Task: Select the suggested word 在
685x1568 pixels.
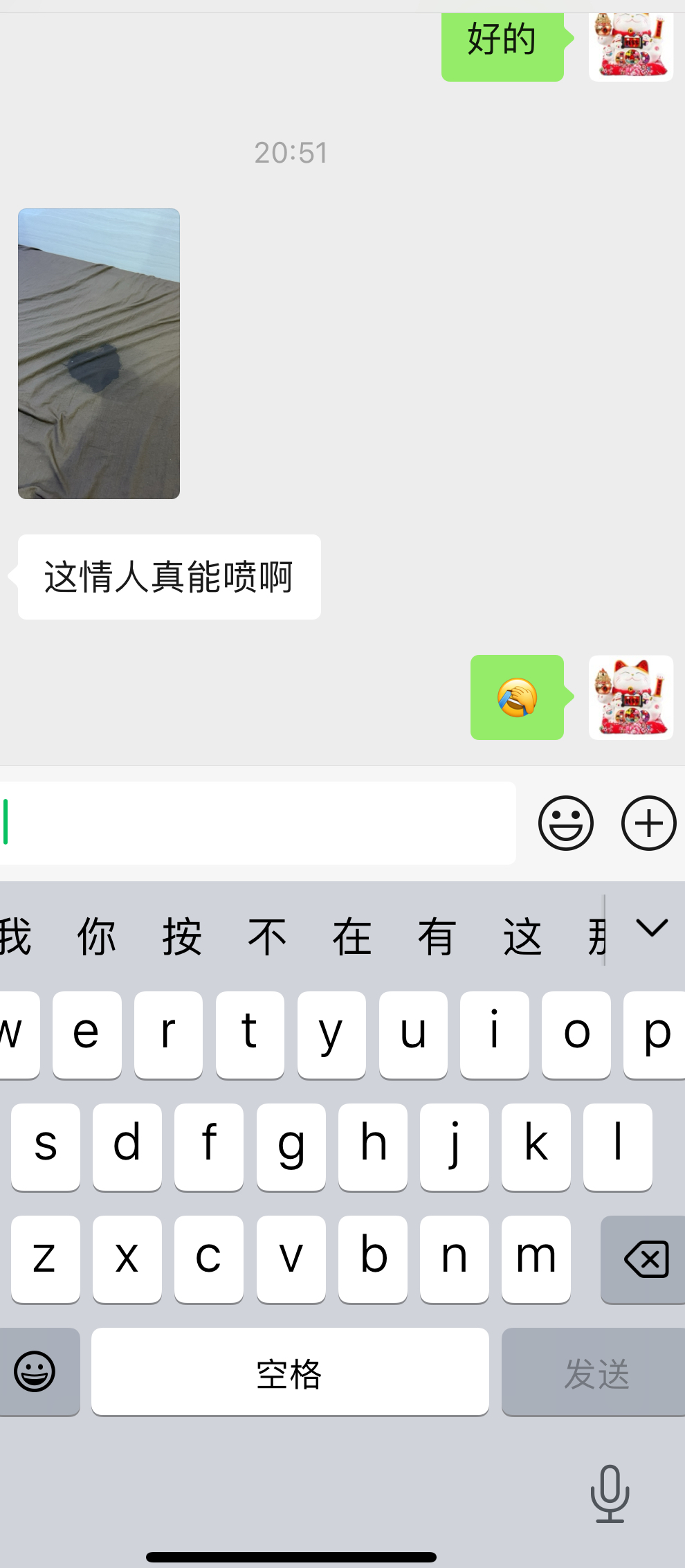Action: [352, 937]
